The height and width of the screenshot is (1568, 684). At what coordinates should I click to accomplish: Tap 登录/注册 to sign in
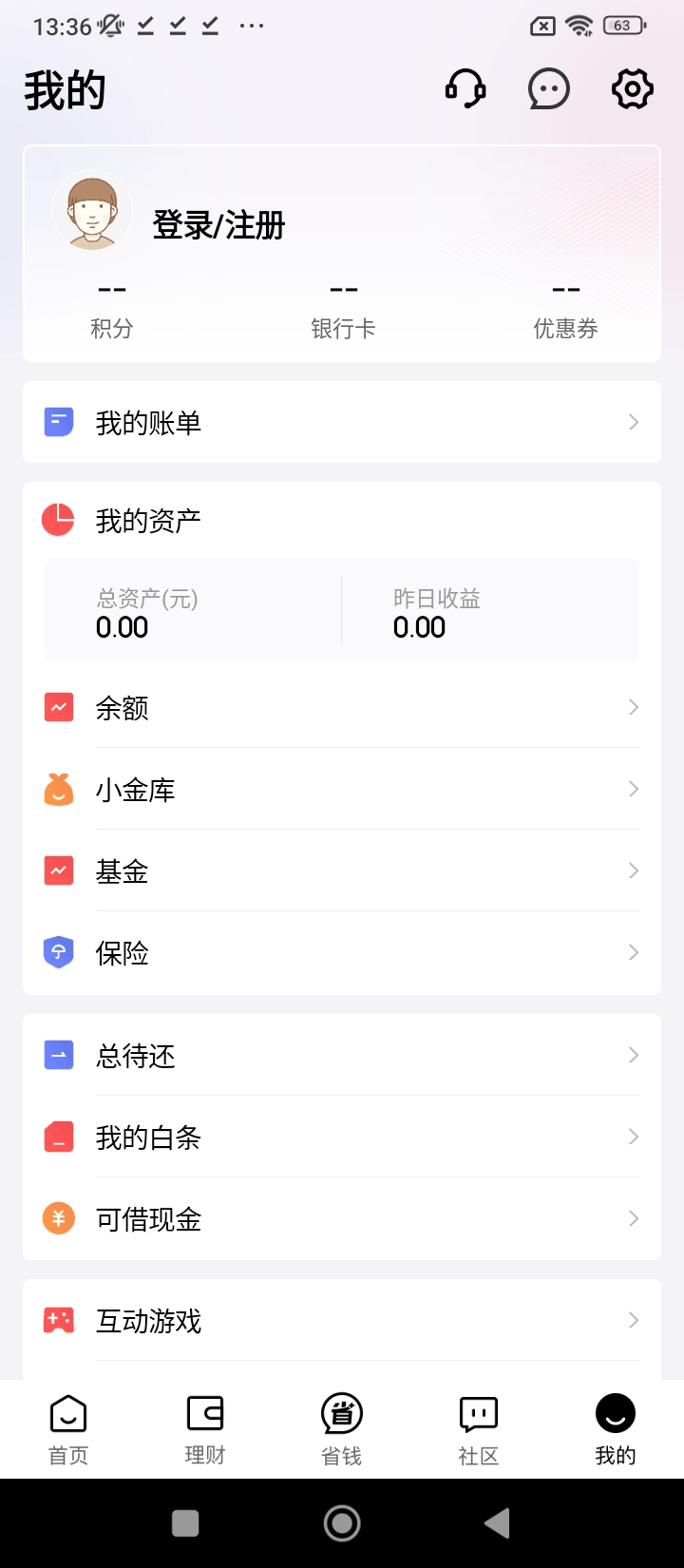pyautogui.click(x=218, y=226)
